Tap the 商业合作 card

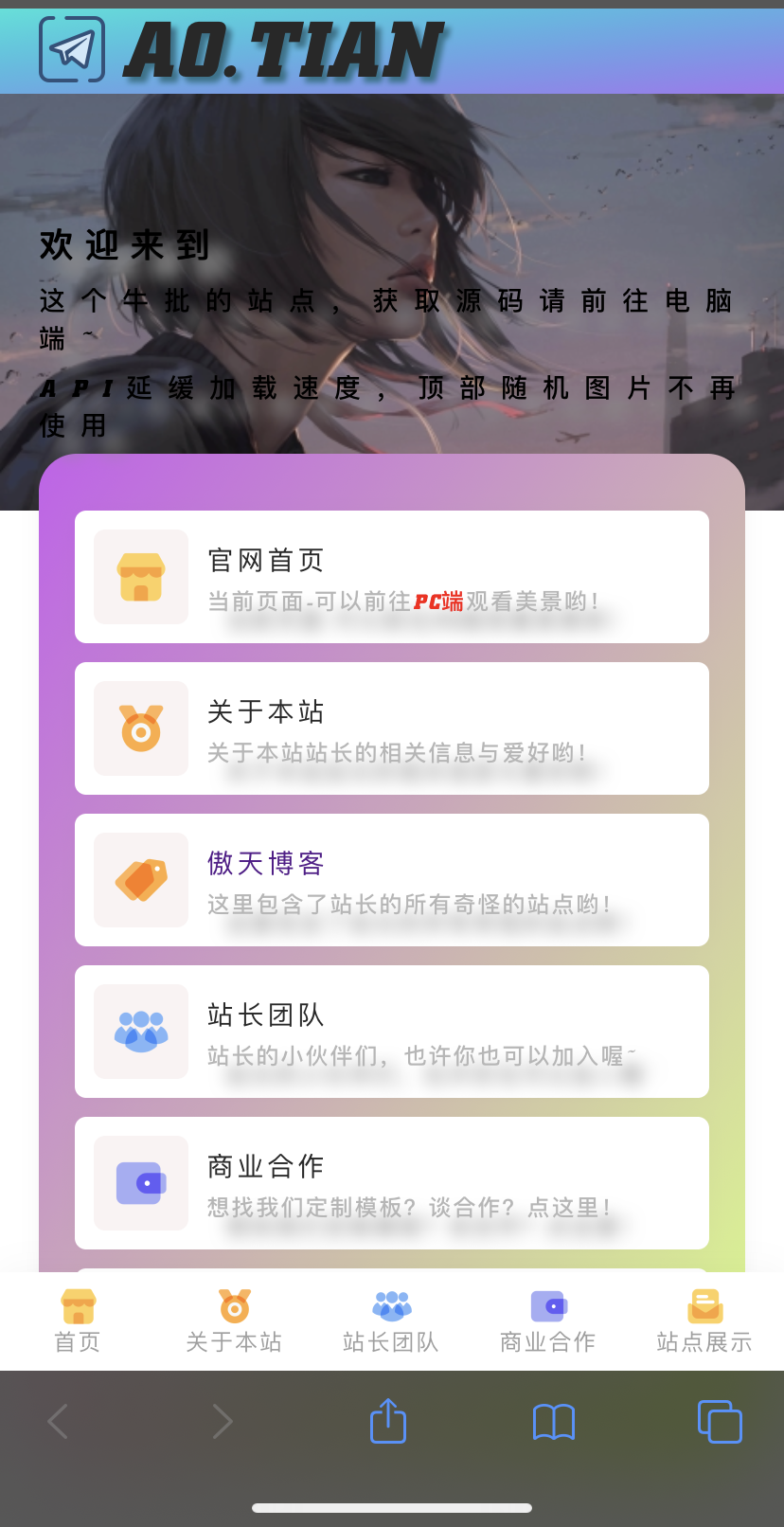pyautogui.click(x=392, y=1183)
